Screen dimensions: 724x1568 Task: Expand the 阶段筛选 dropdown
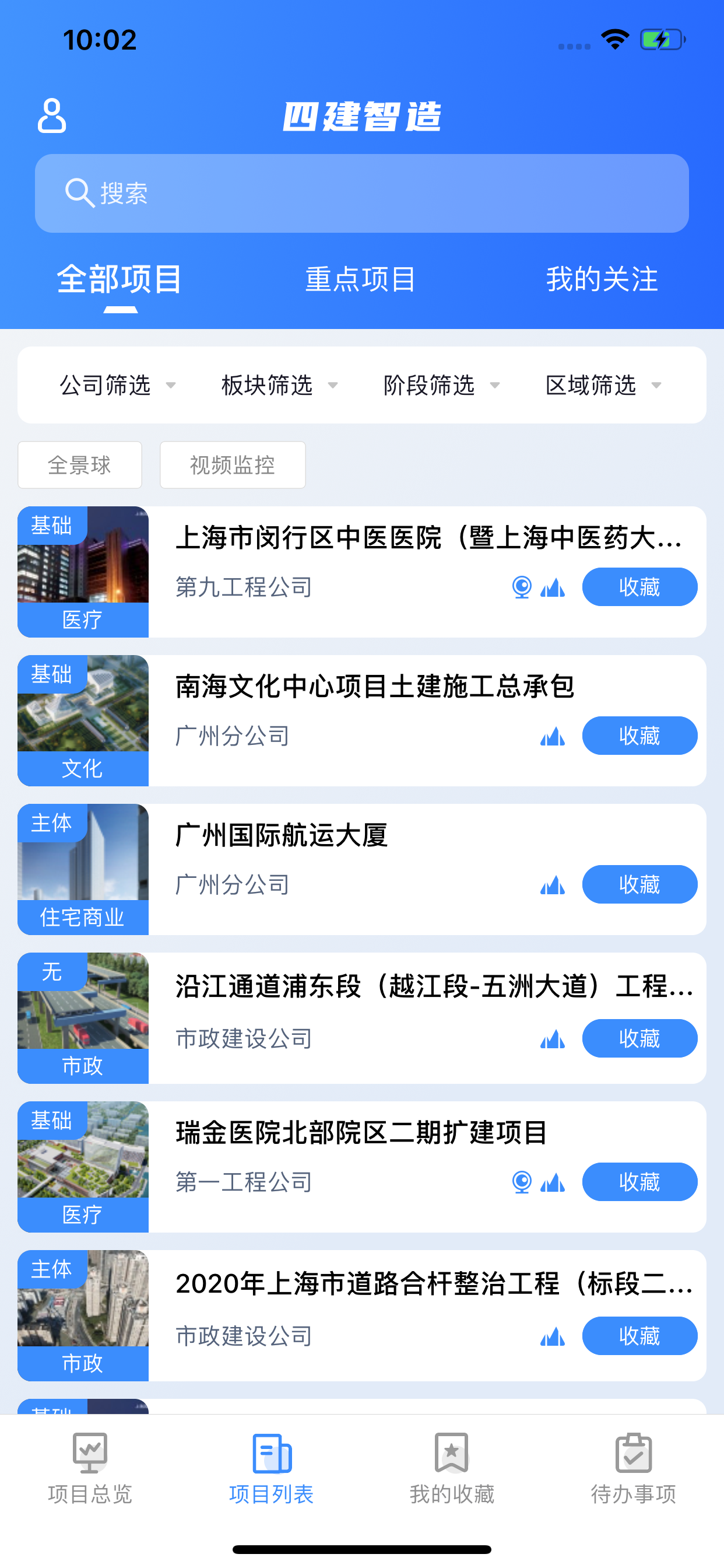(x=442, y=386)
